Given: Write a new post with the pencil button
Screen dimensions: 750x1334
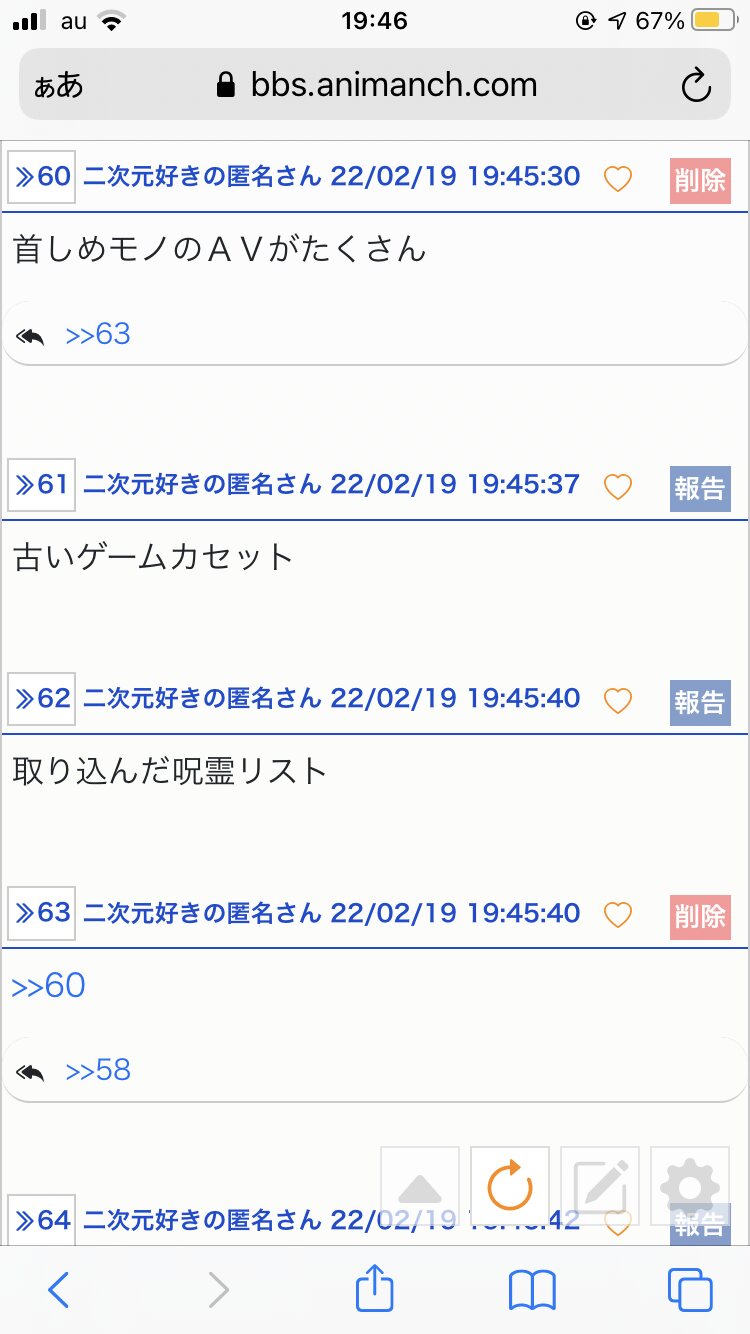Looking at the screenshot, I should (x=600, y=1186).
